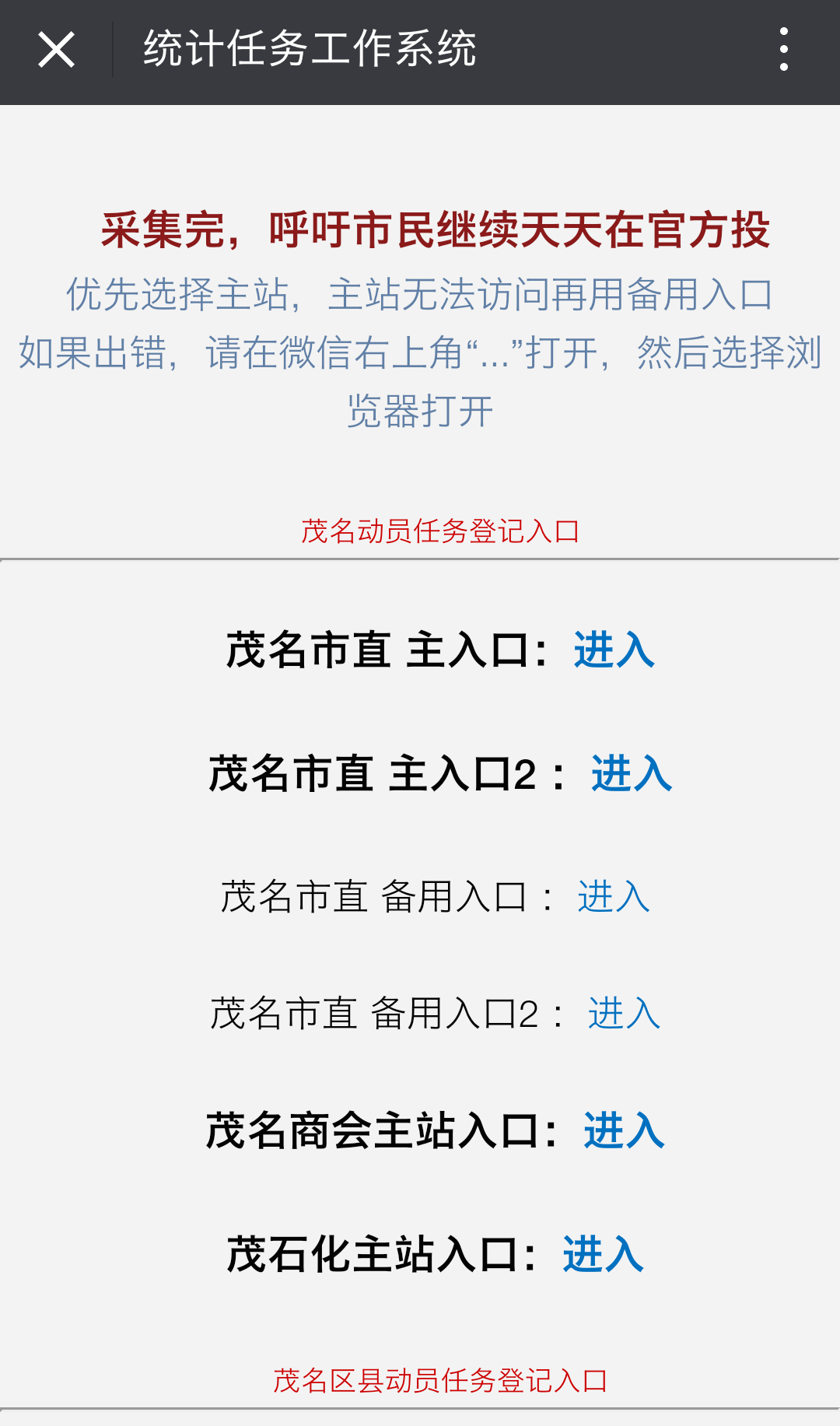Enter the 茂名商会主站入口 link

[624, 1130]
